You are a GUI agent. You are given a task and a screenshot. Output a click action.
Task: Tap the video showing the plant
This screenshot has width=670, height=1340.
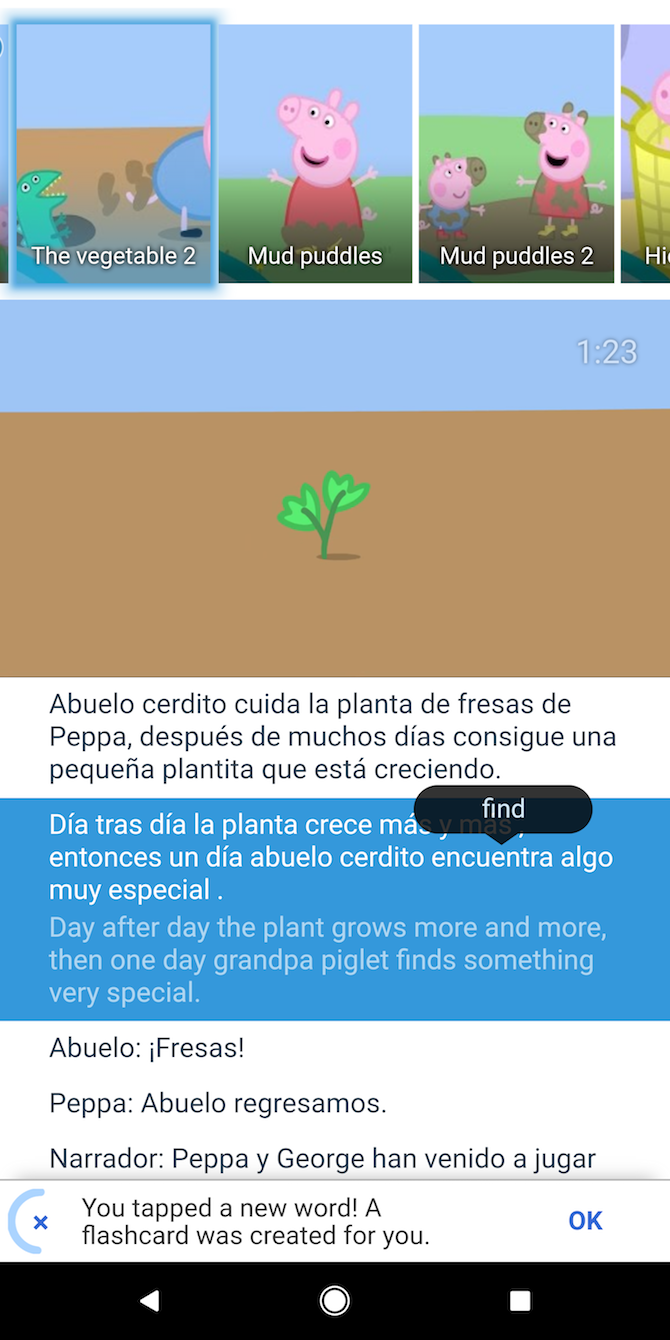pos(335,488)
